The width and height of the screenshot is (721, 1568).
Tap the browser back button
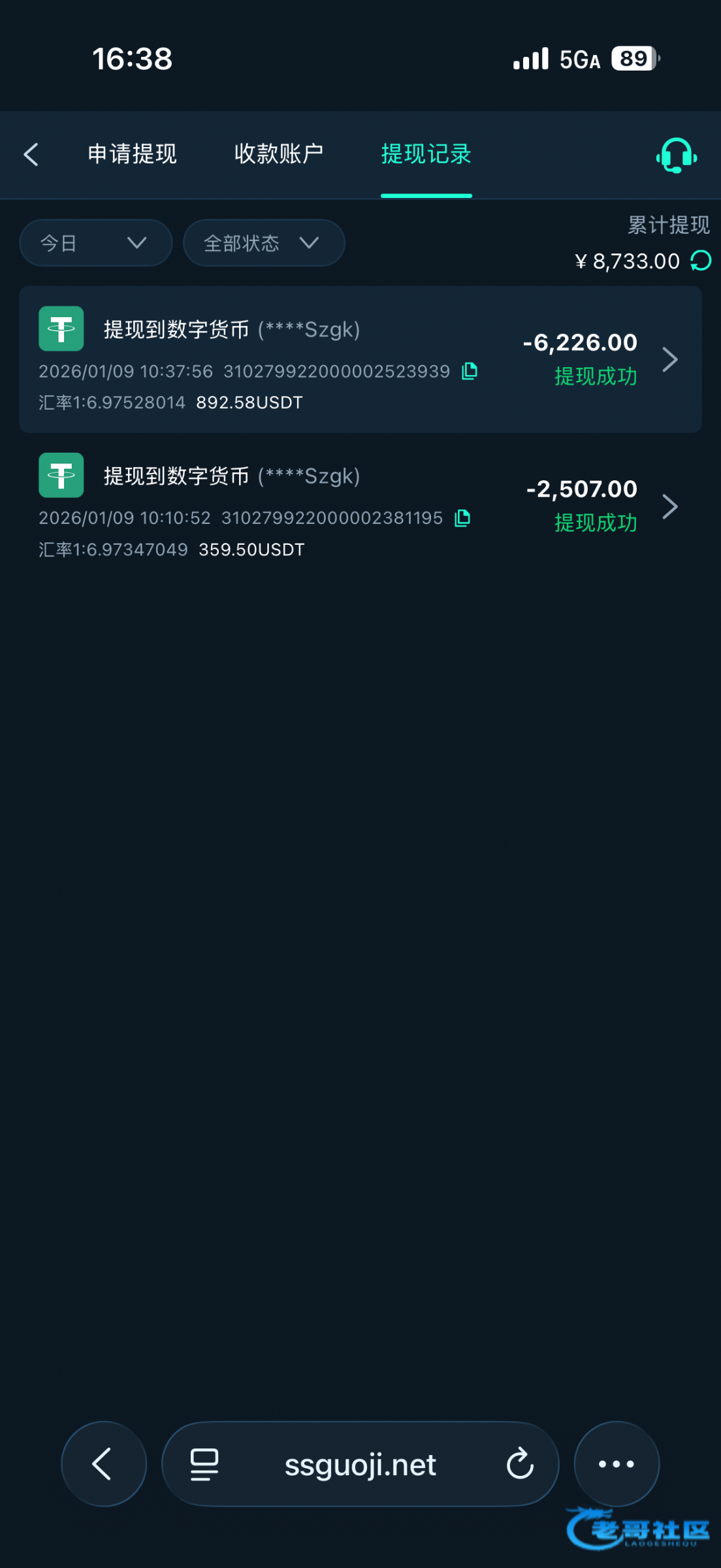(x=103, y=1463)
